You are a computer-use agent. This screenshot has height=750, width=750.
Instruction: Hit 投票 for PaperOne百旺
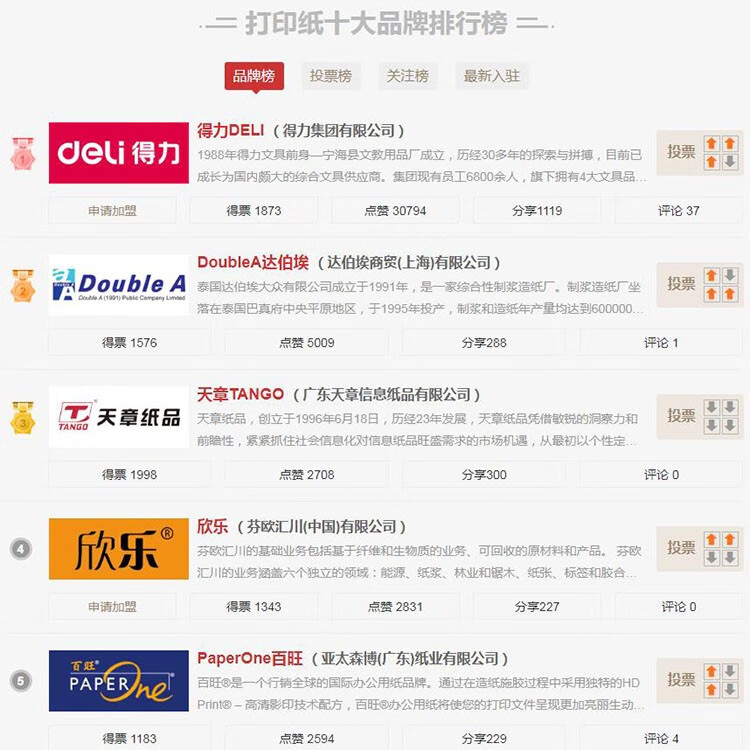[682, 680]
